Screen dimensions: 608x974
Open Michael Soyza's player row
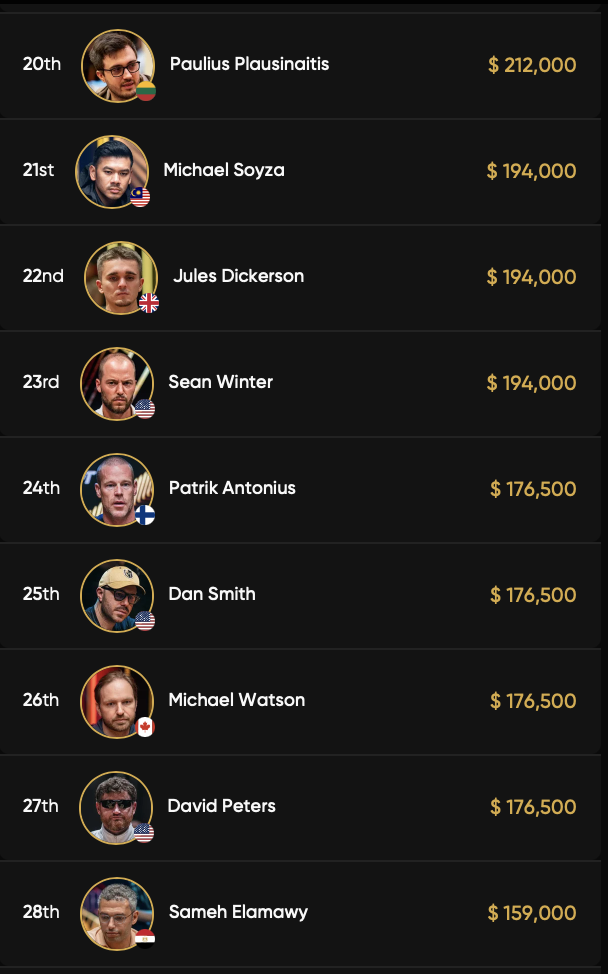pos(304,171)
